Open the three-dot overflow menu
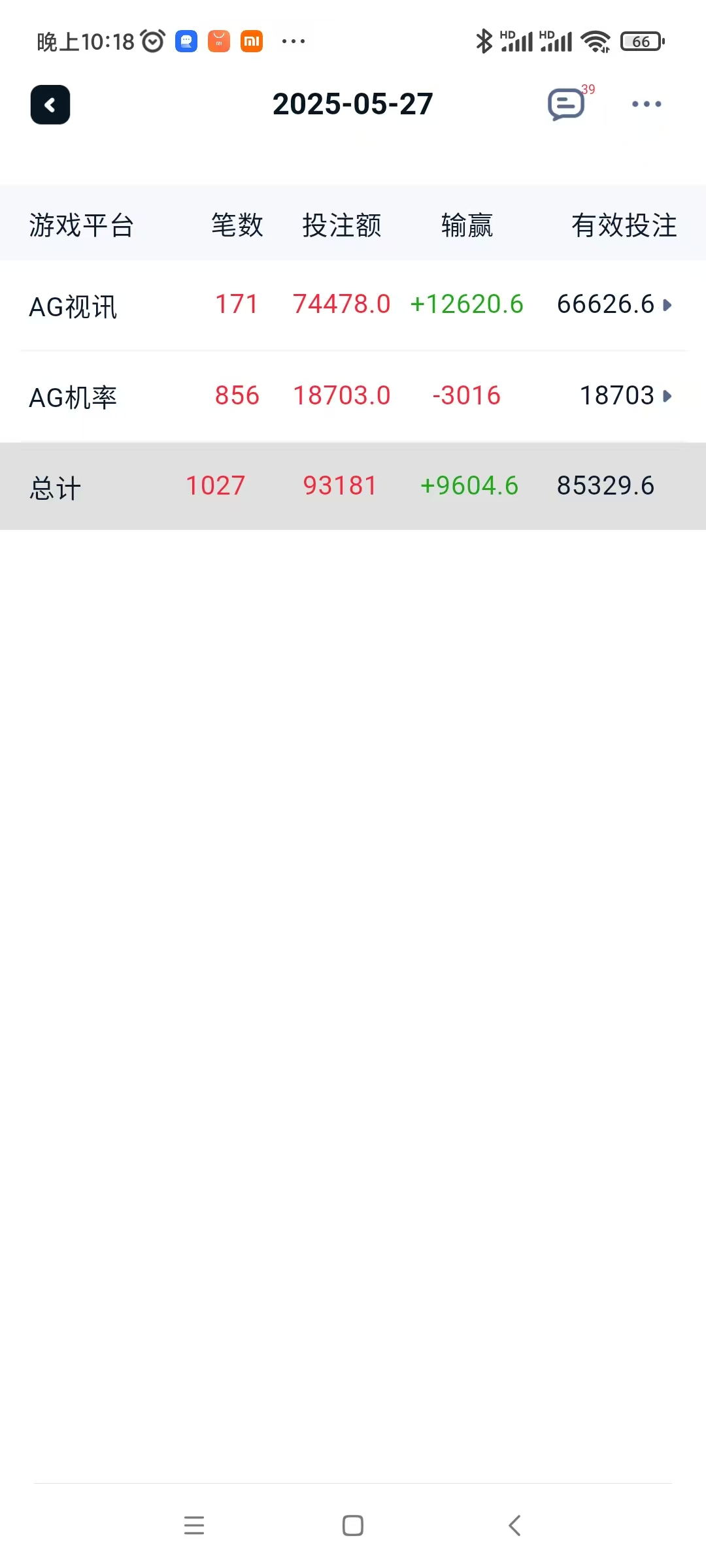 coord(647,105)
